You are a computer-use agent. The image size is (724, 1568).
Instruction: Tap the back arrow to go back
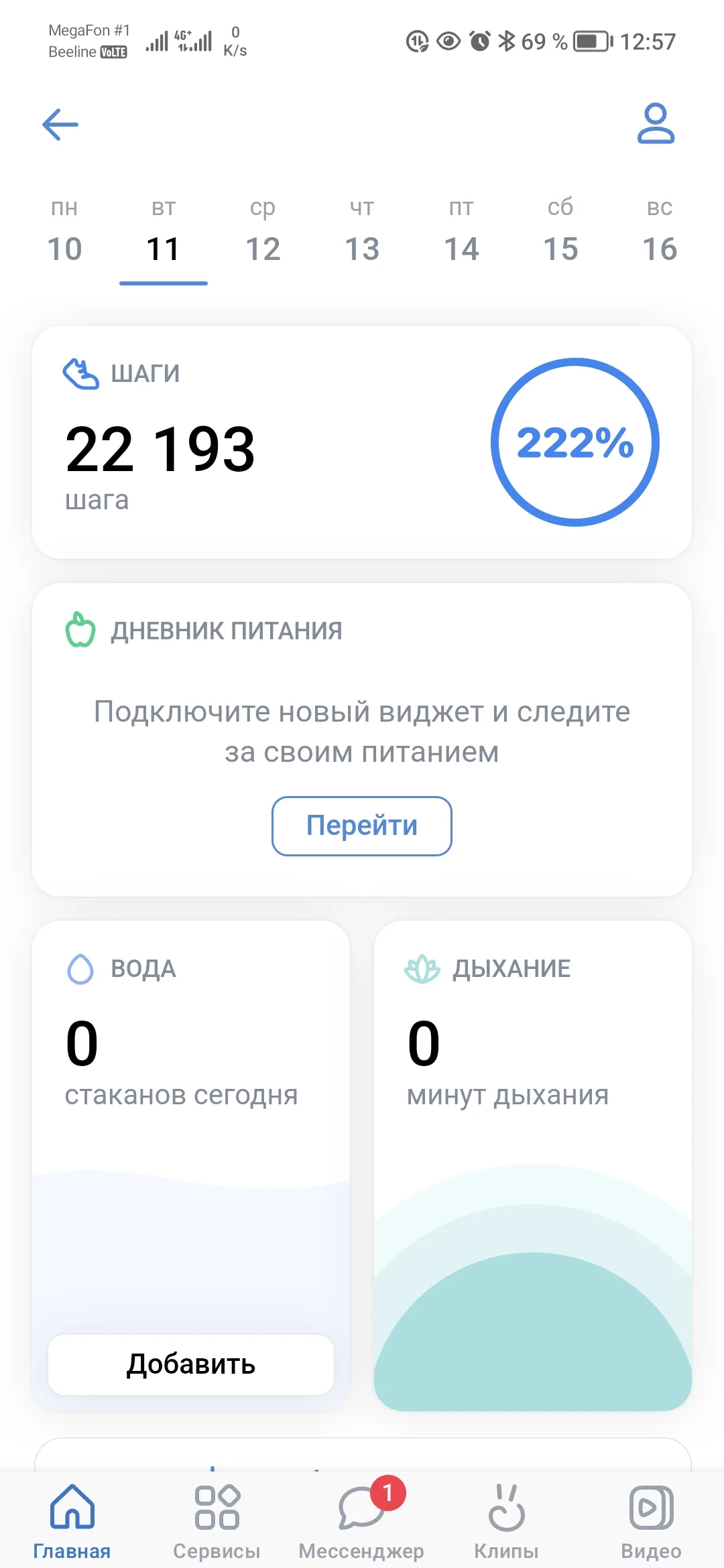click(60, 124)
